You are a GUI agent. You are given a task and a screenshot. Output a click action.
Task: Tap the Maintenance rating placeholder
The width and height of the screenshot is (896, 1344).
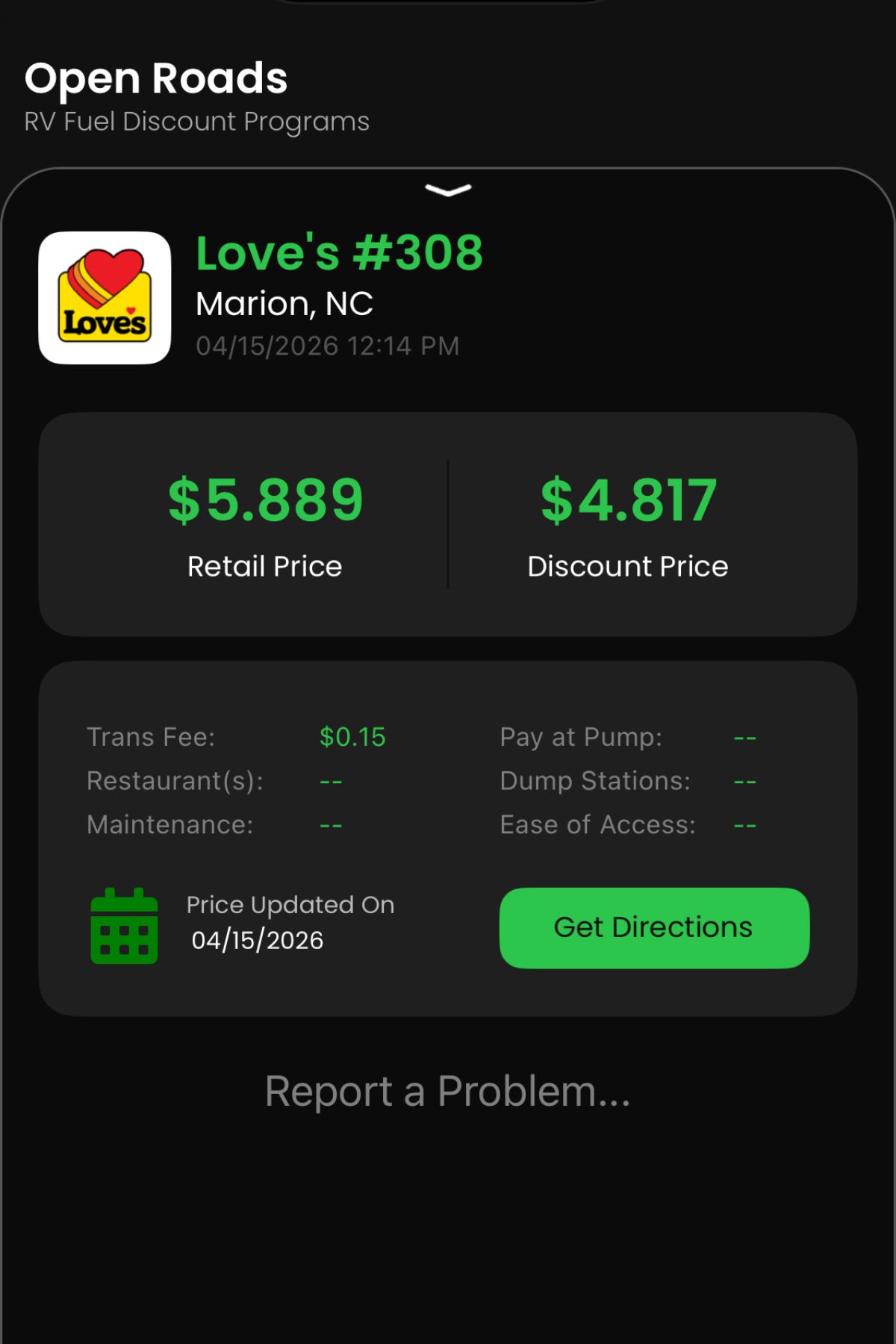pos(330,824)
